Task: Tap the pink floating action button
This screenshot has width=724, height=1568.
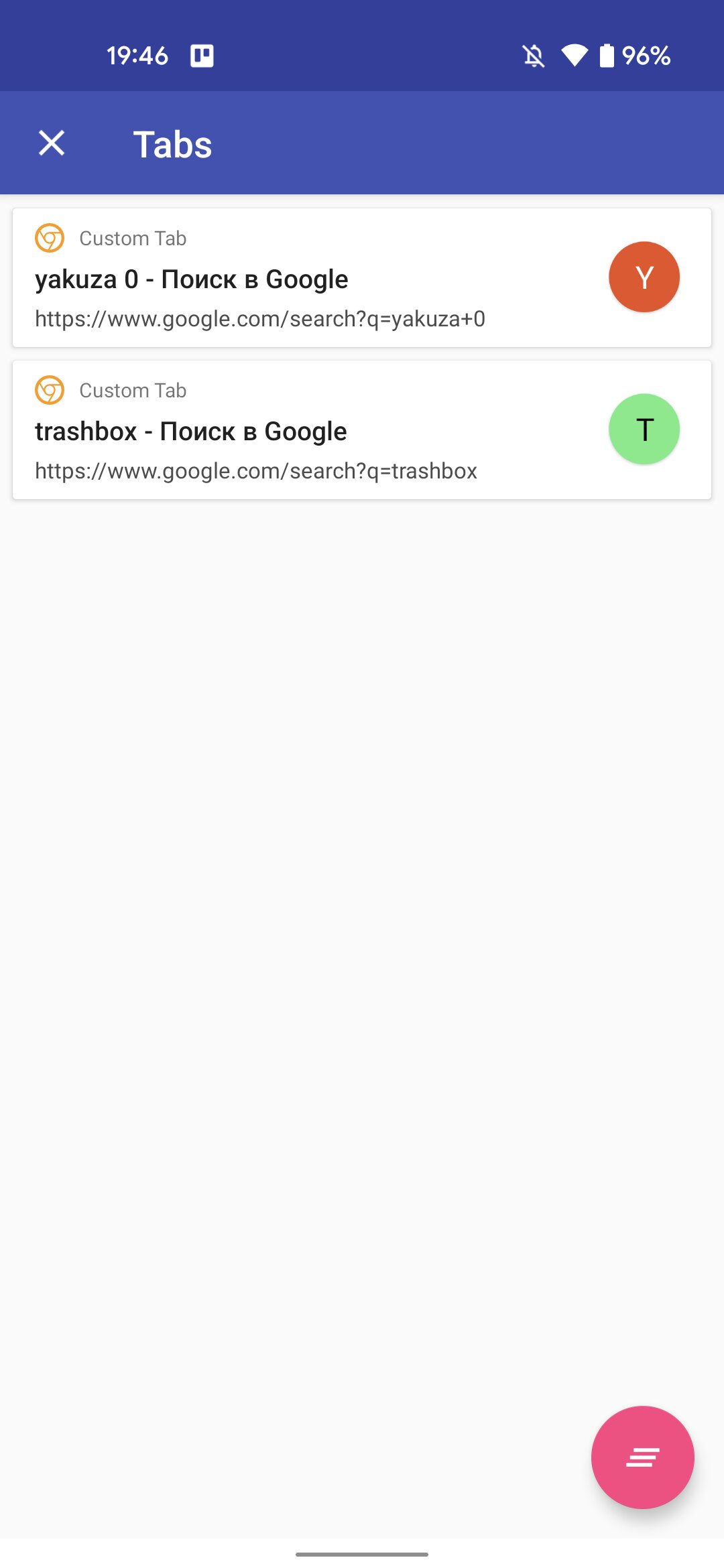Action: [x=642, y=1457]
